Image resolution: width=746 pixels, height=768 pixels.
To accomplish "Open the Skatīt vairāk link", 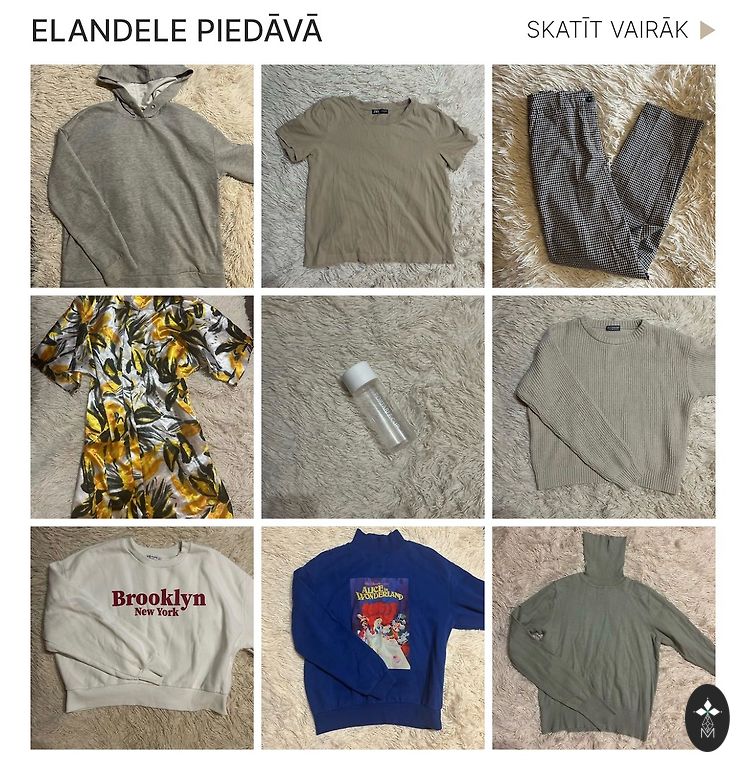I will [619, 30].
